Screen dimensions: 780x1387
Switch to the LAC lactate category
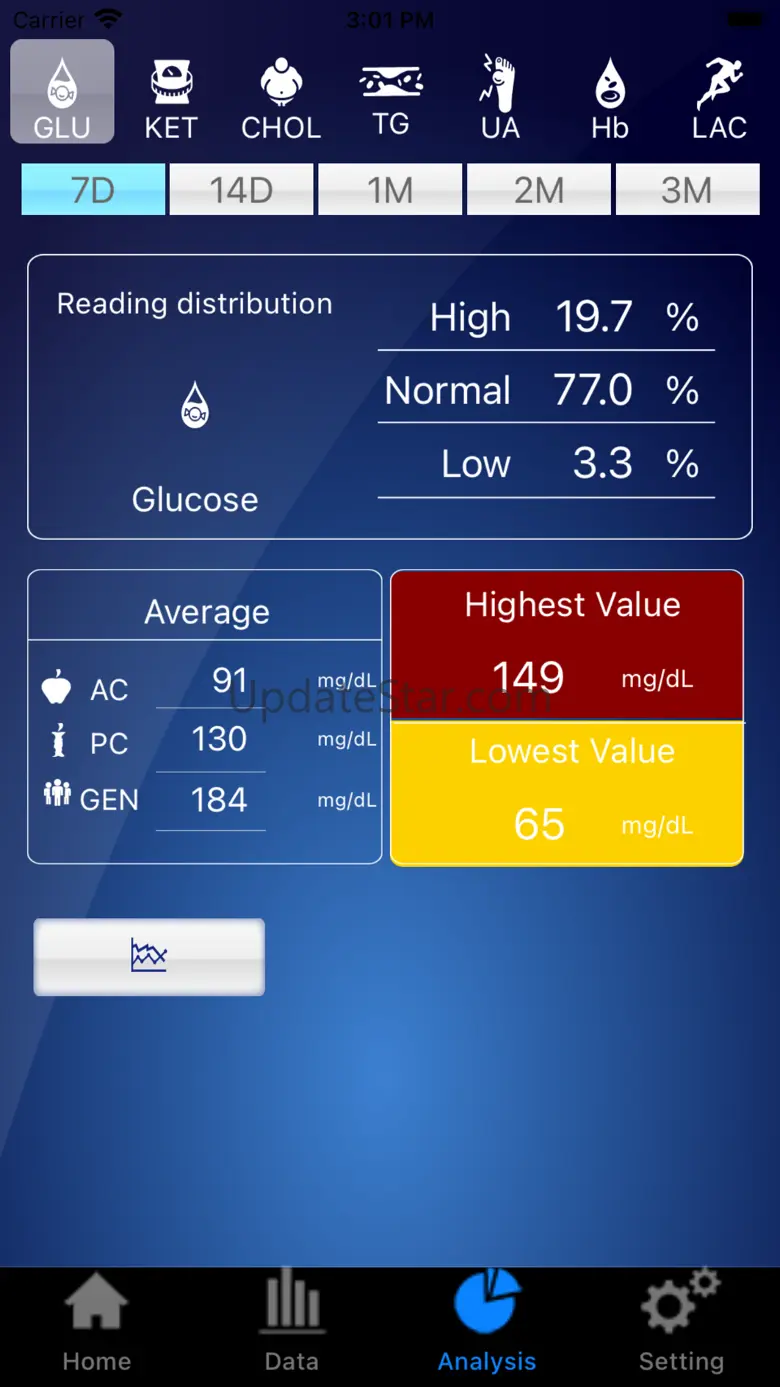[720, 98]
